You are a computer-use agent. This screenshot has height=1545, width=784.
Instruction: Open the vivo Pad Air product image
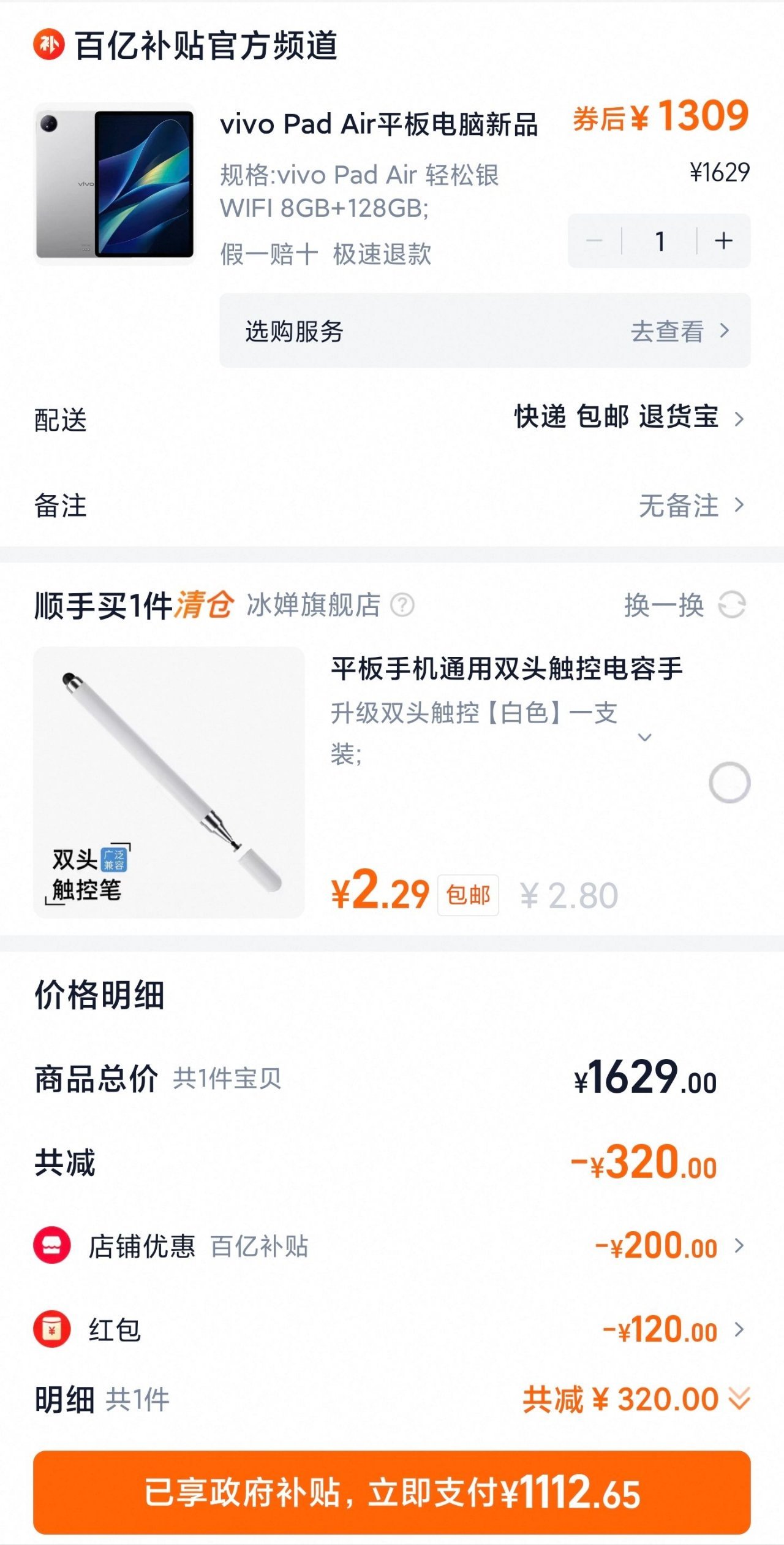(115, 184)
